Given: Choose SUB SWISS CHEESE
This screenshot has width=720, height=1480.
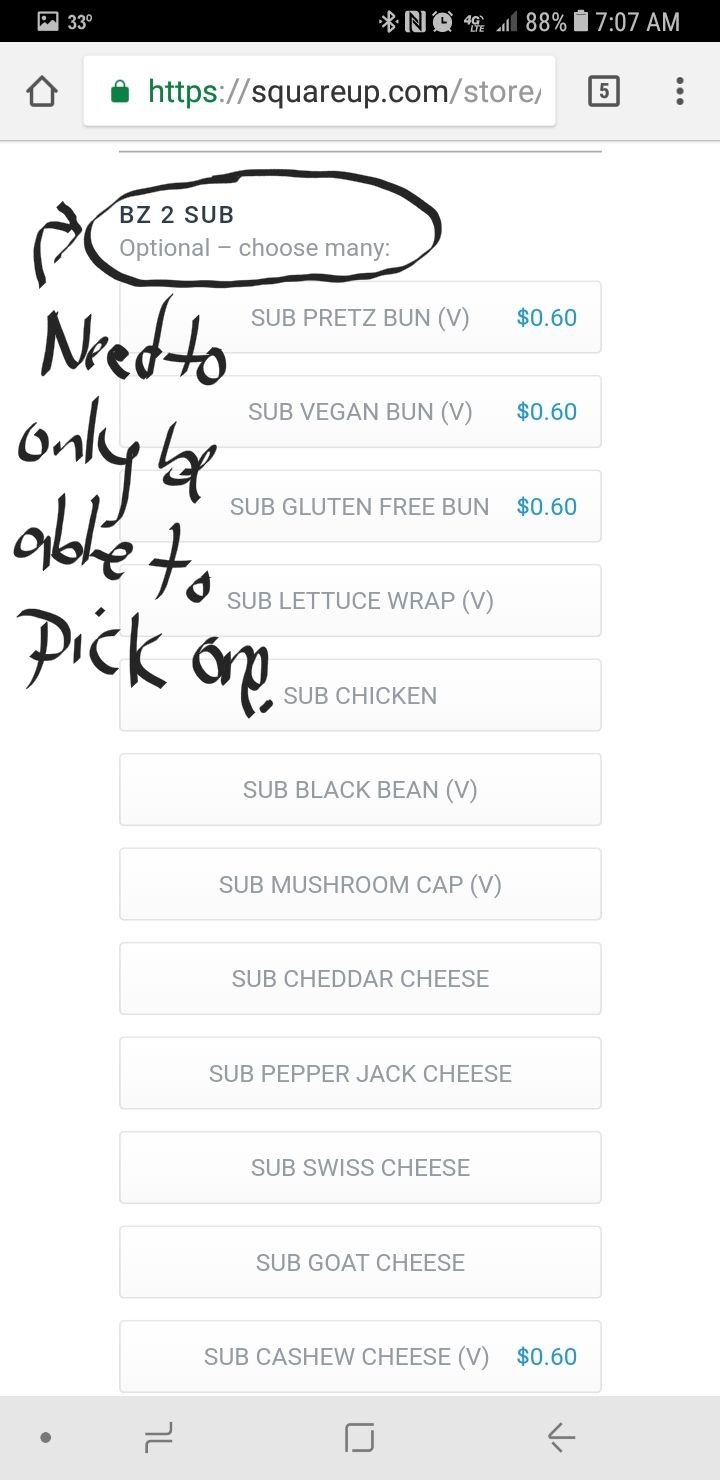Looking at the screenshot, I should (360, 1167).
